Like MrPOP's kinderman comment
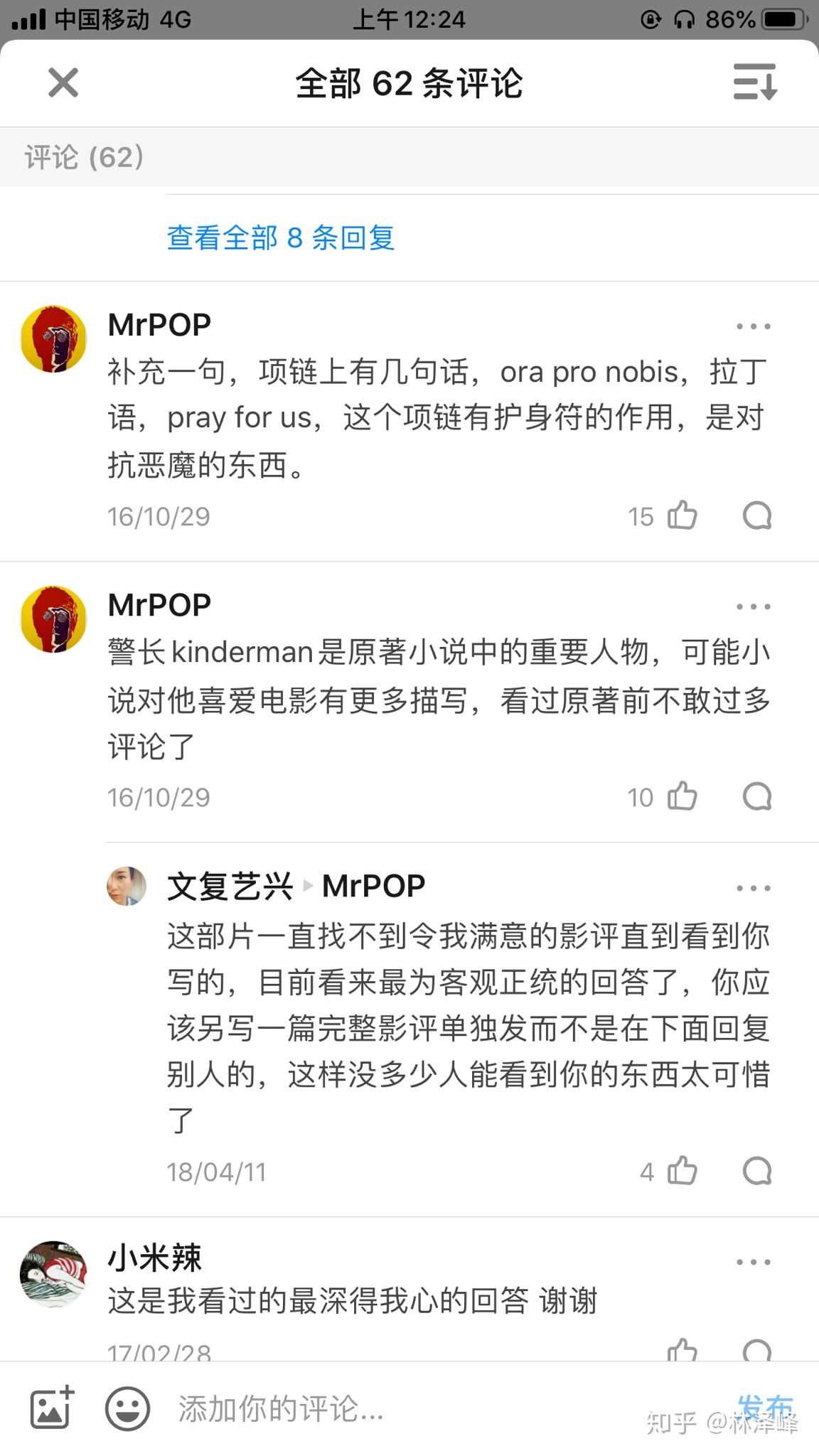This screenshot has width=819, height=1456. [682, 796]
